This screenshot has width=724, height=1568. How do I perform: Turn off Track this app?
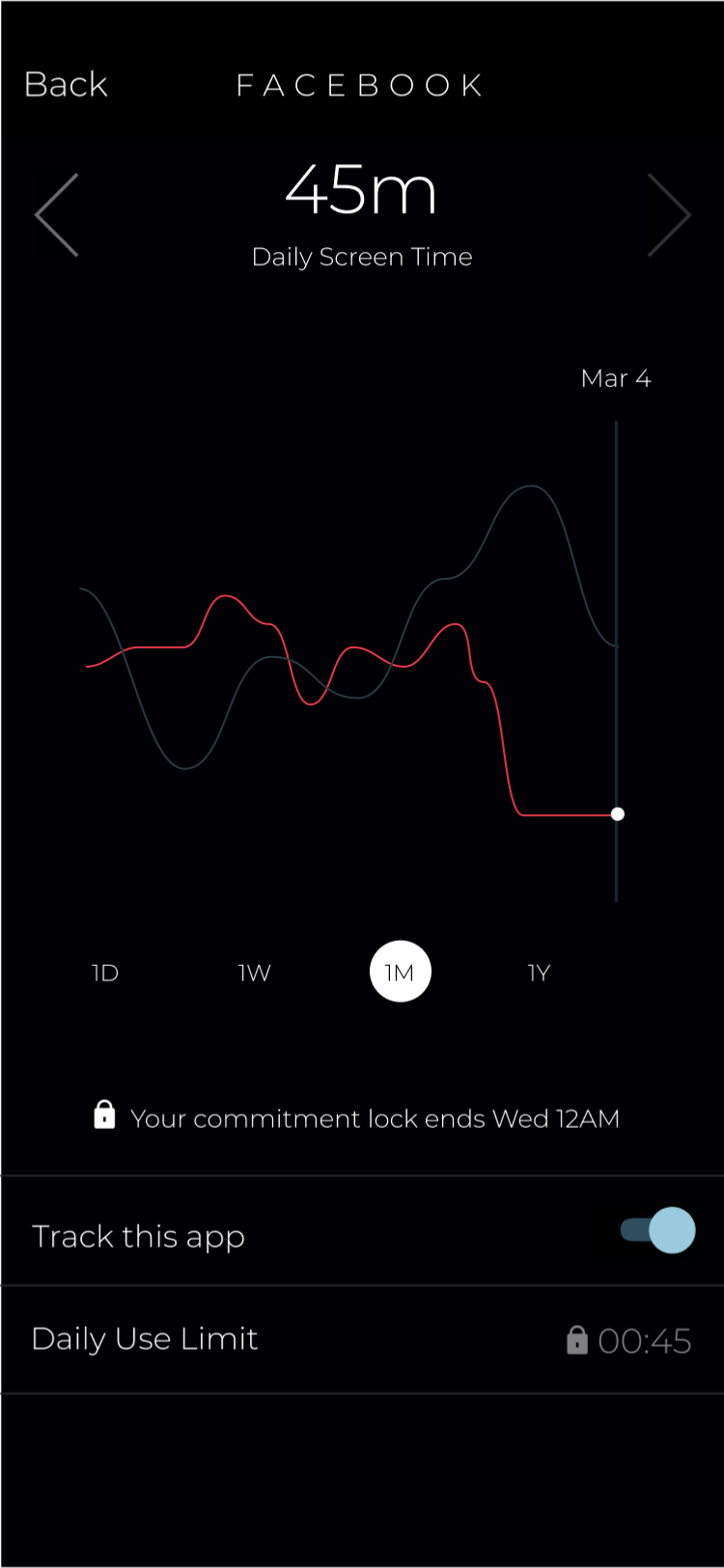pyautogui.click(x=657, y=1230)
